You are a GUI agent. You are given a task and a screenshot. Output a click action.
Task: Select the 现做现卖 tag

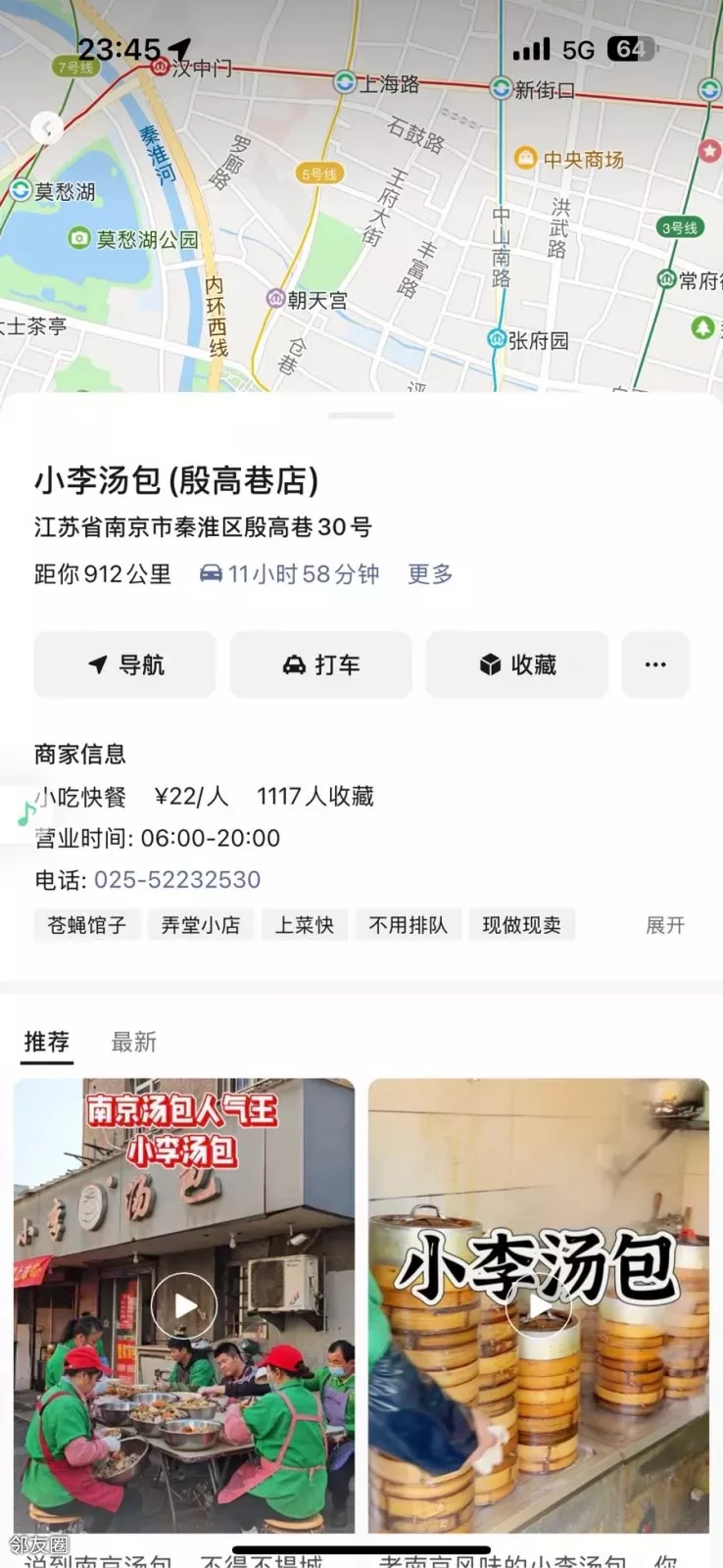click(521, 925)
